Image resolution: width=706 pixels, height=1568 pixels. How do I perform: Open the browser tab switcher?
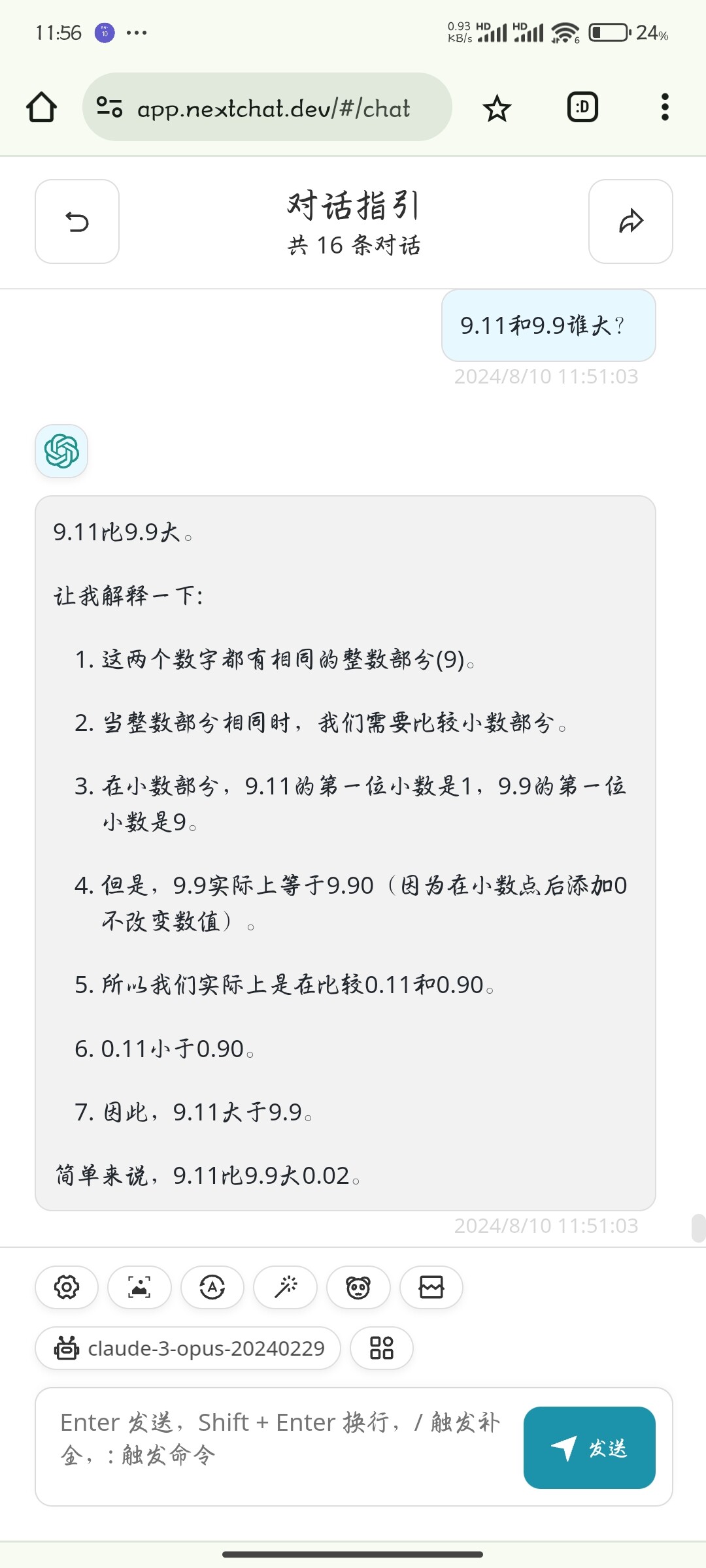coord(582,107)
